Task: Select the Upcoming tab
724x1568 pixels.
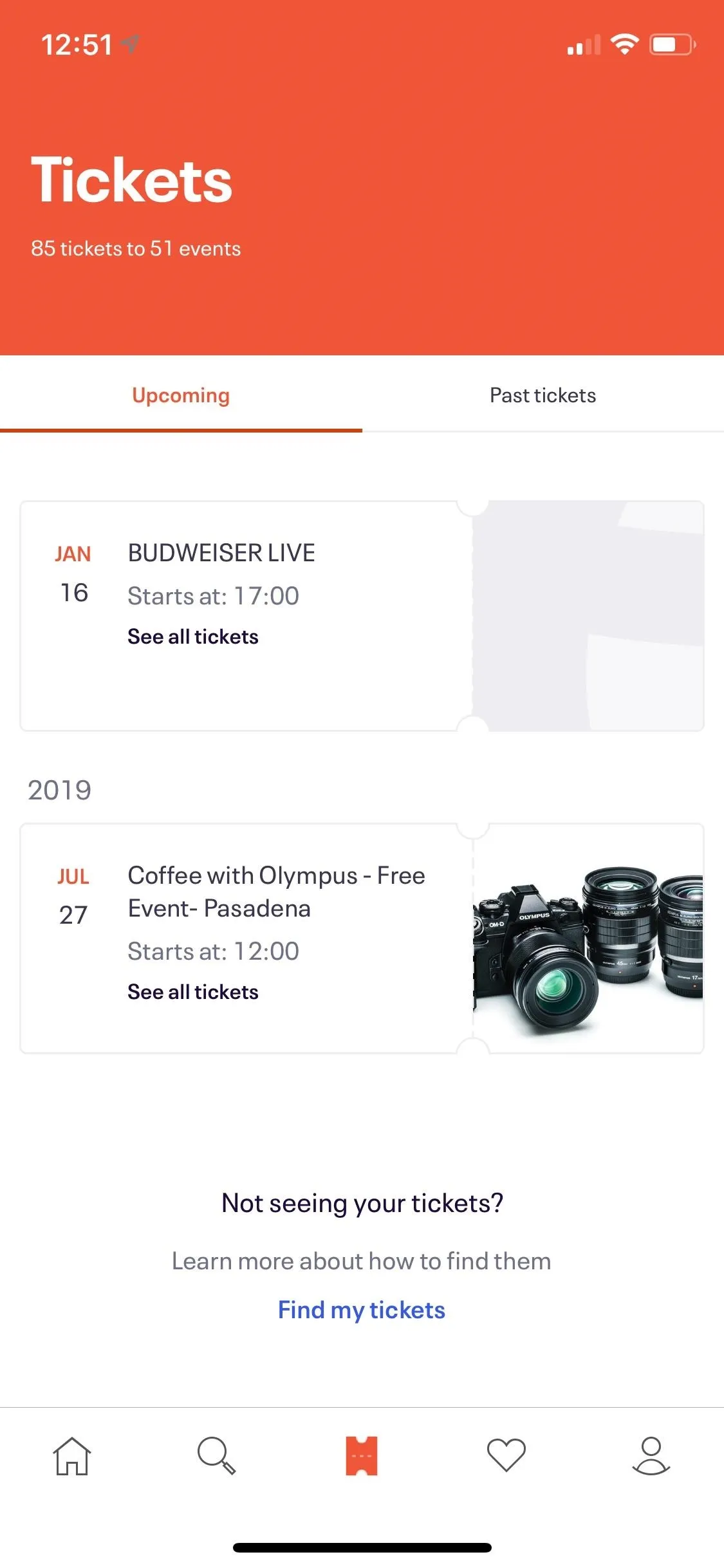Action: pyautogui.click(x=181, y=395)
